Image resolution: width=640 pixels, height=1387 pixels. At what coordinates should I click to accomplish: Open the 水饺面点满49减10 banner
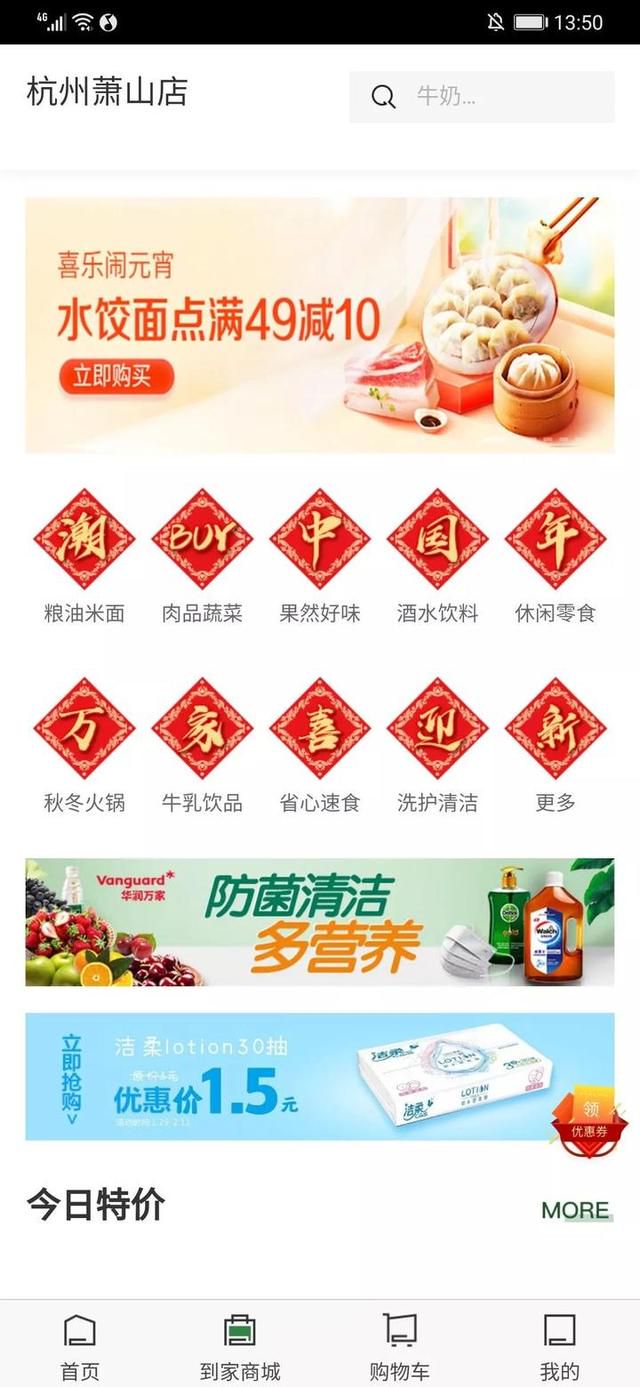(320, 325)
